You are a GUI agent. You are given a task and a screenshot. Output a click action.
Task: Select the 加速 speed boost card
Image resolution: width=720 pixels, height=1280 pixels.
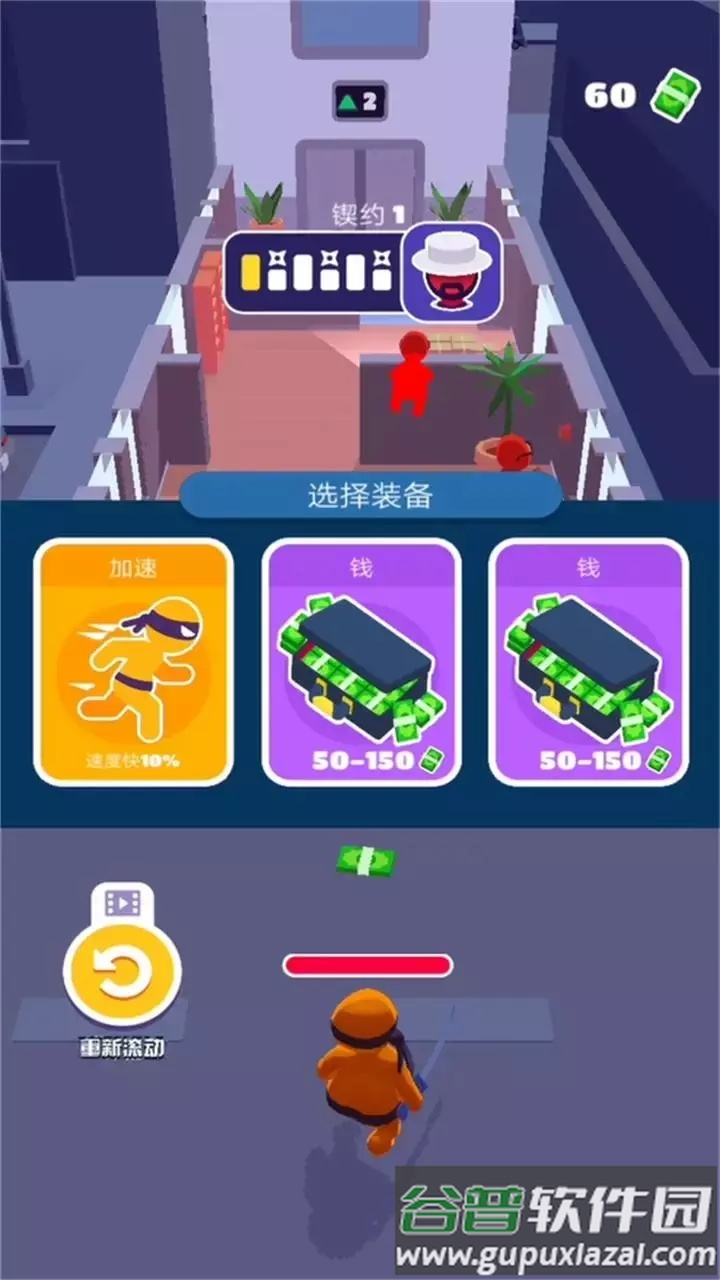[x=133, y=662]
